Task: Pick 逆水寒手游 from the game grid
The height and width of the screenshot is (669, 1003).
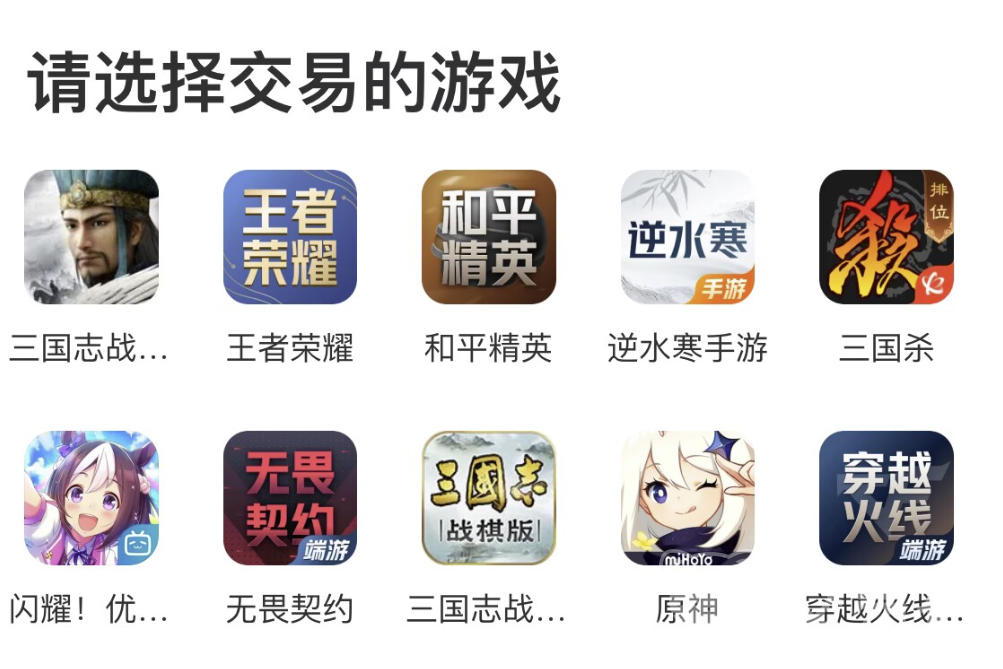Action: [687, 237]
